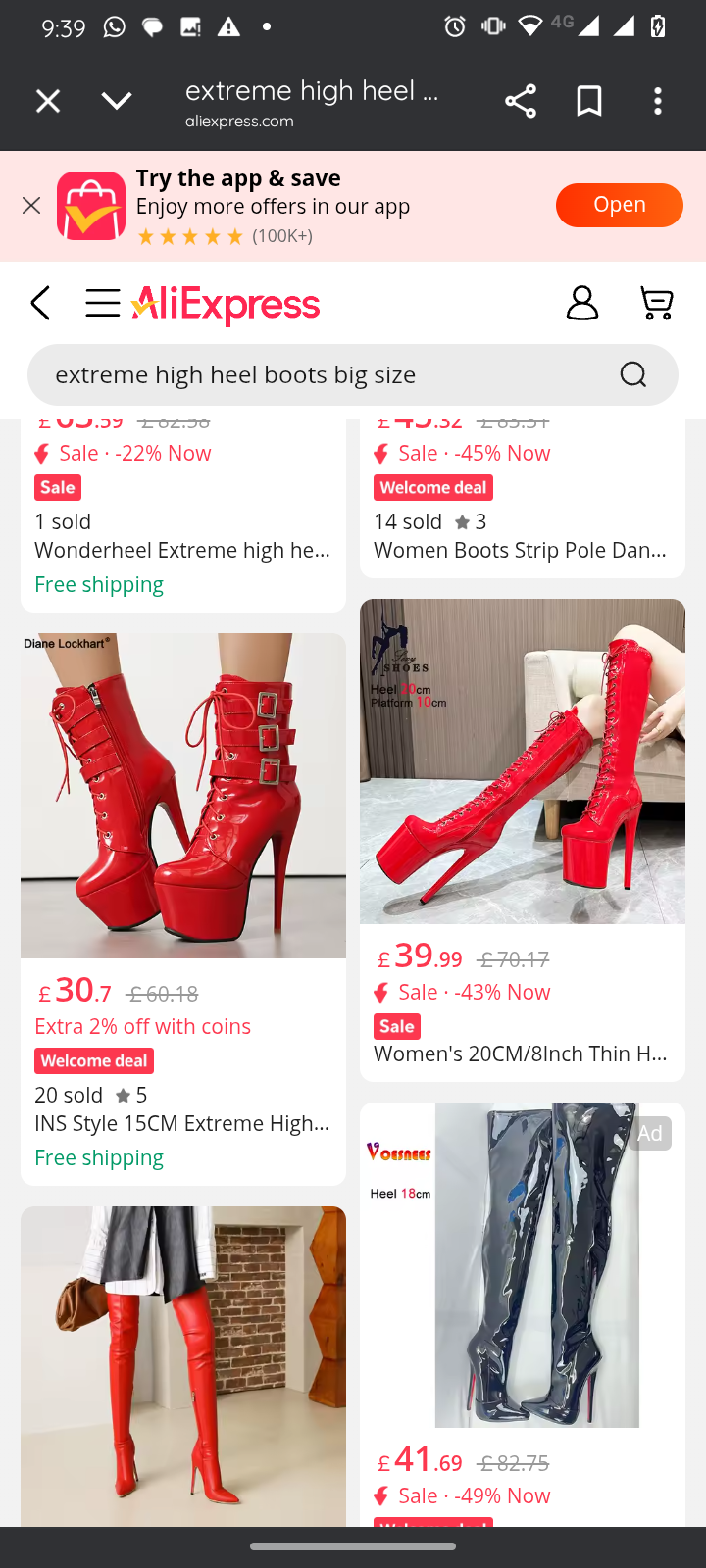Open the browser overflow menu

[x=658, y=101]
